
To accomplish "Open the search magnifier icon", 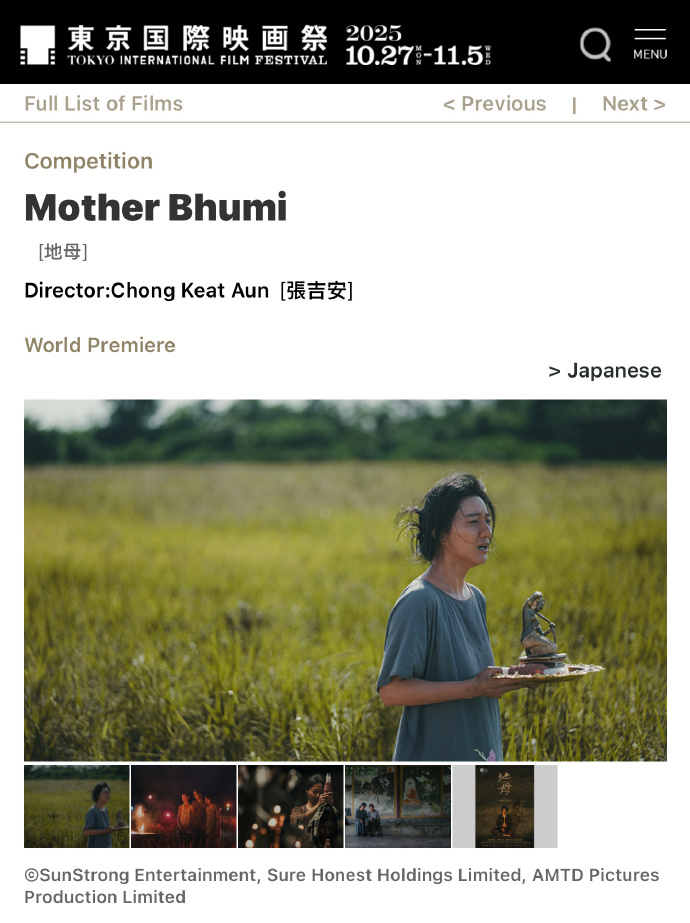I will click(x=595, y=44).
